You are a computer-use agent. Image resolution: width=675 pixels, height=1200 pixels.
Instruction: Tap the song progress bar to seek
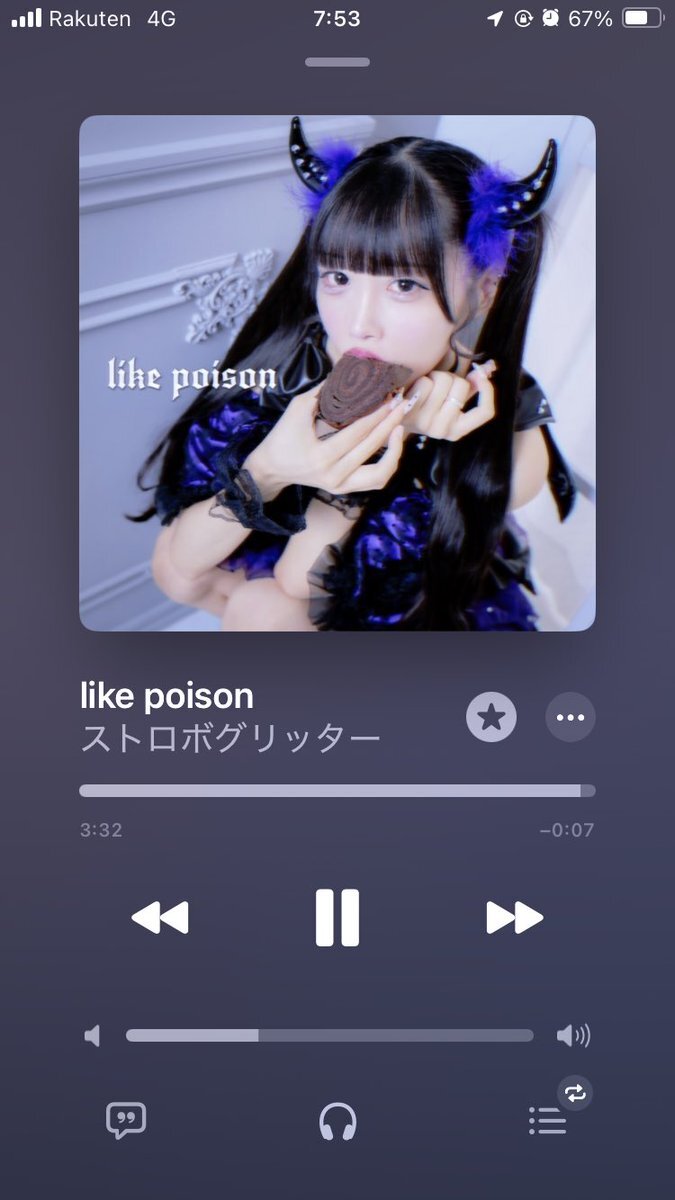pyautogui.click(x=337, y=791)
